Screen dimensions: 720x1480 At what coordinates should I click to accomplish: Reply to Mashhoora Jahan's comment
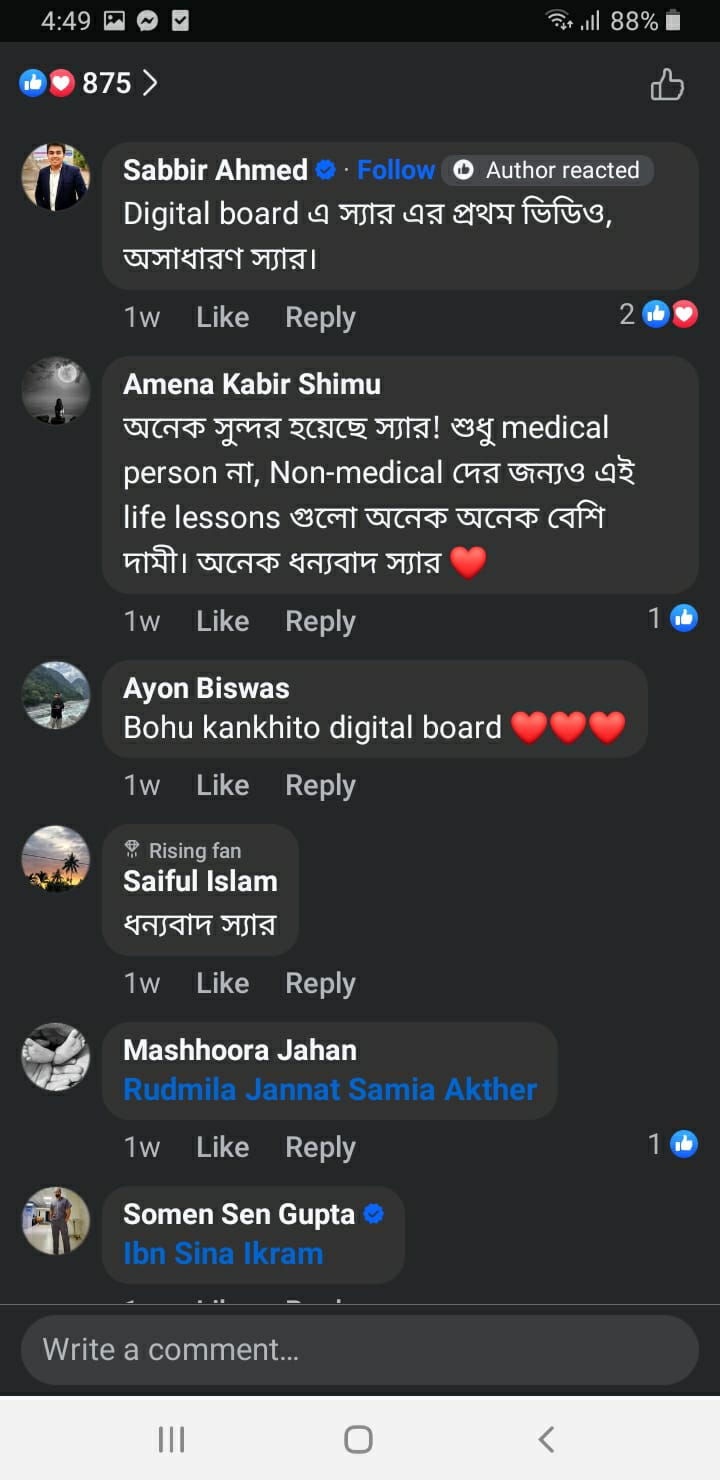click(x=320, y=1147)
